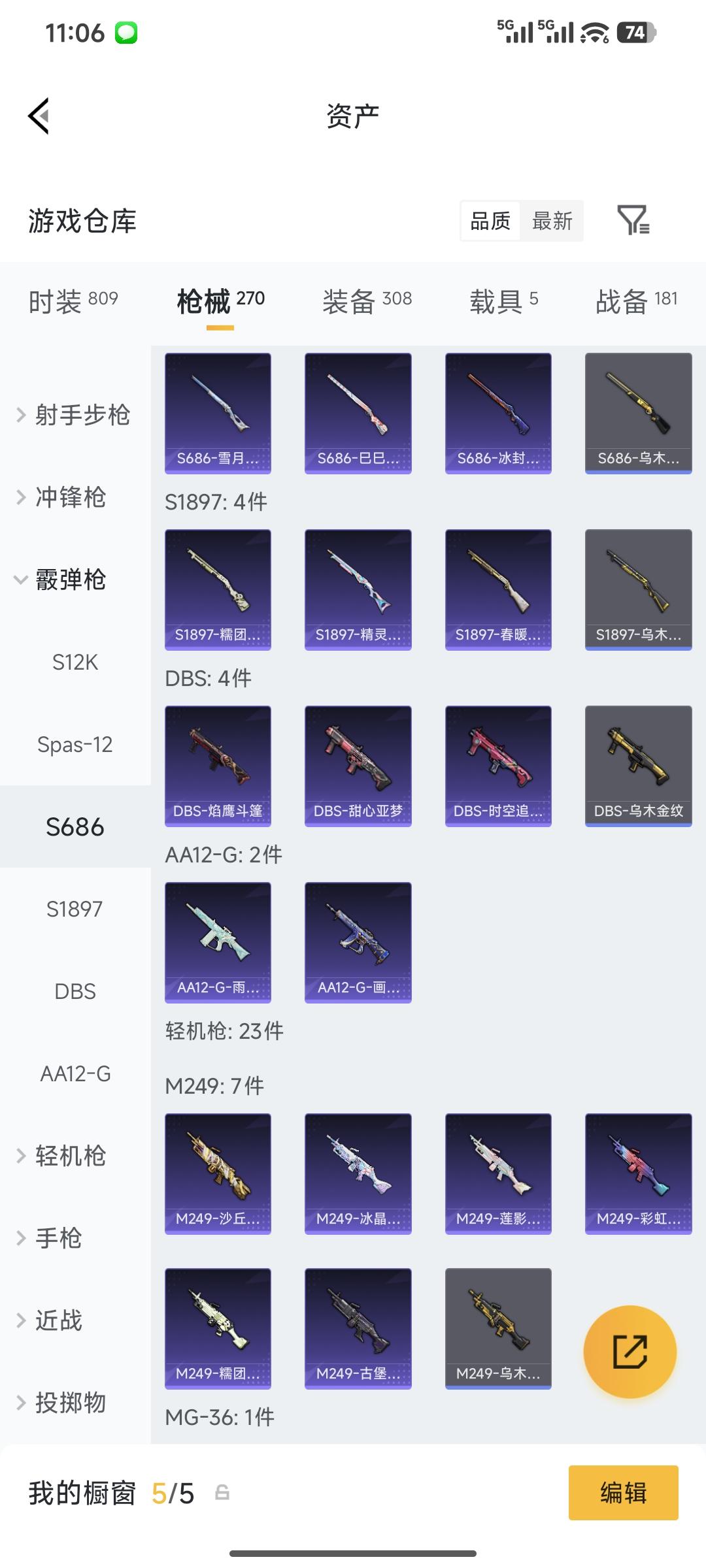The height and width of the screenshot is (1568, 706).
Task: Tap the yellow floating share button
Action: pyautogui.click(x=630, y=1352)
